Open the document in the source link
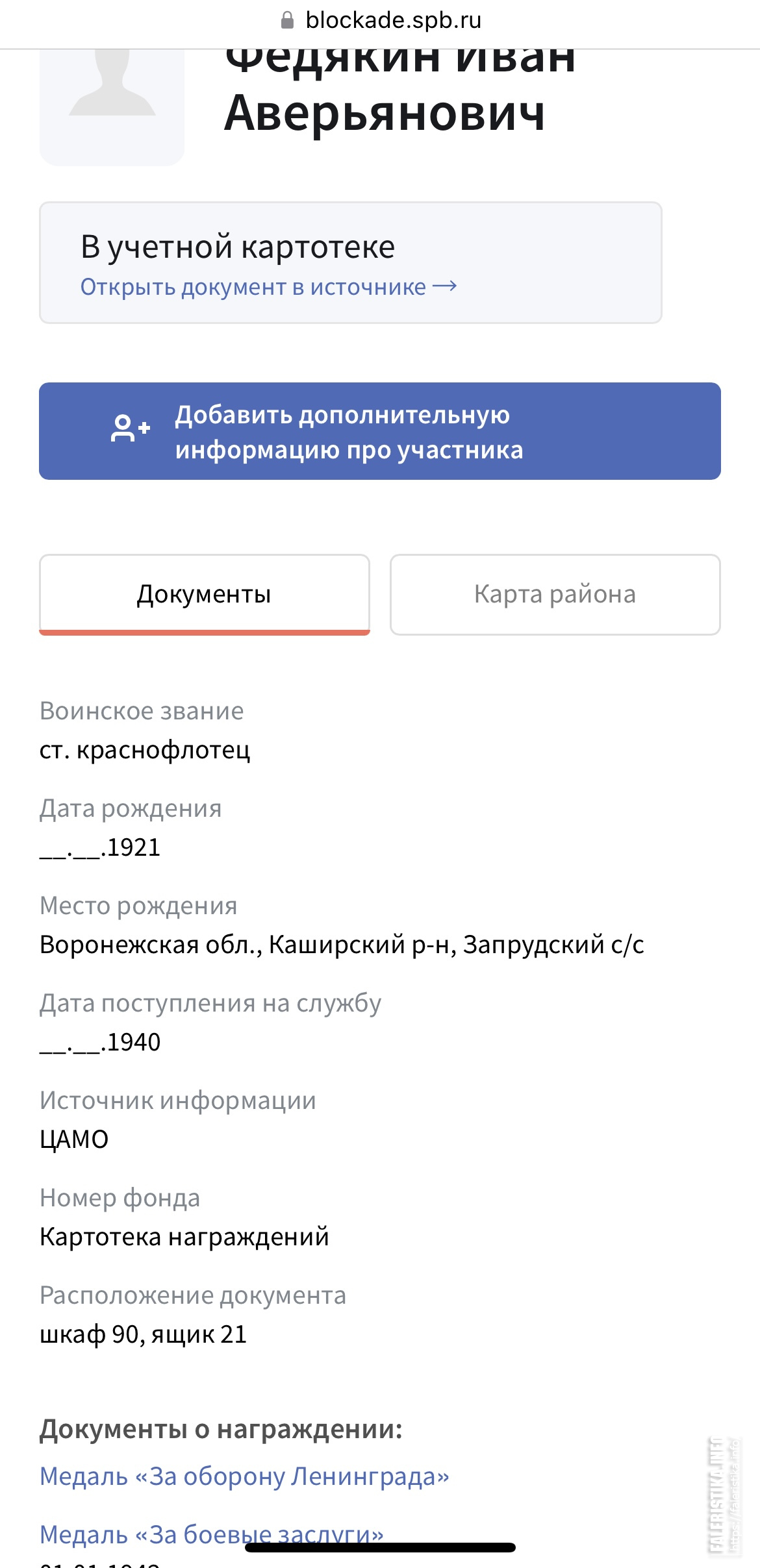The image size is (760, 1568). [268, 287]
